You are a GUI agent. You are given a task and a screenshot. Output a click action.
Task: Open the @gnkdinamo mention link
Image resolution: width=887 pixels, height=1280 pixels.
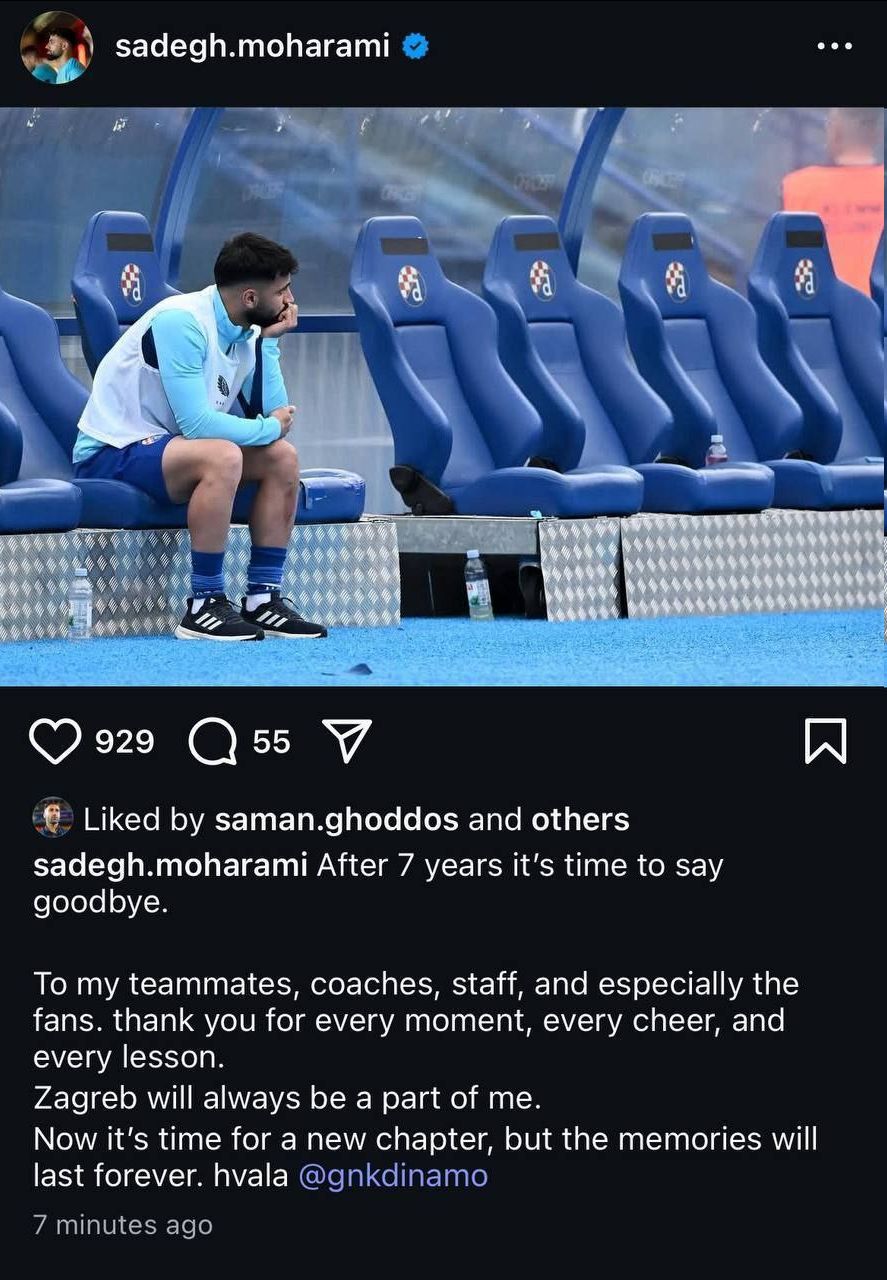393,1175
